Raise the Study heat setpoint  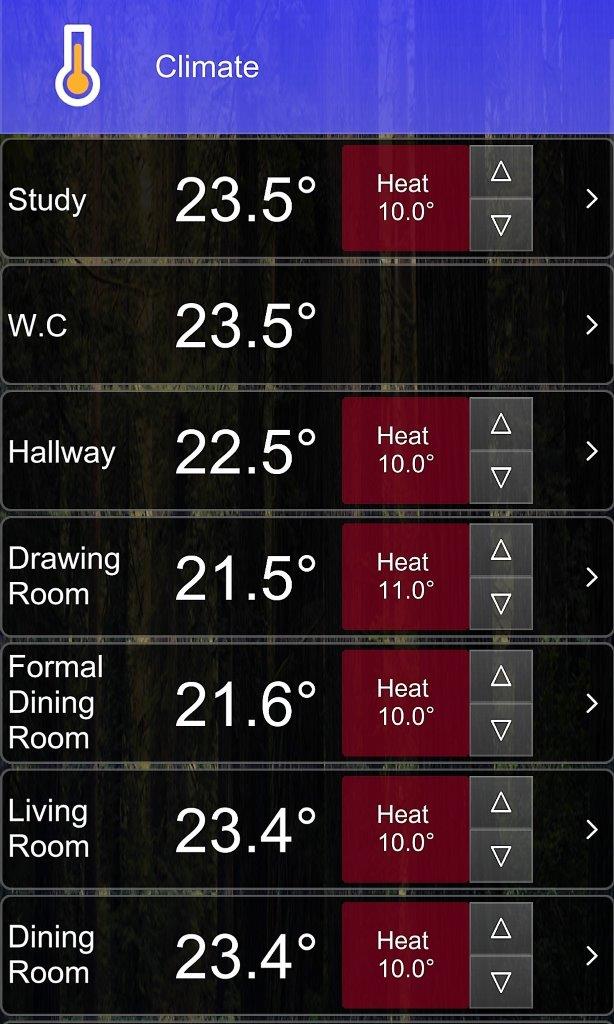tap(501, 172)
